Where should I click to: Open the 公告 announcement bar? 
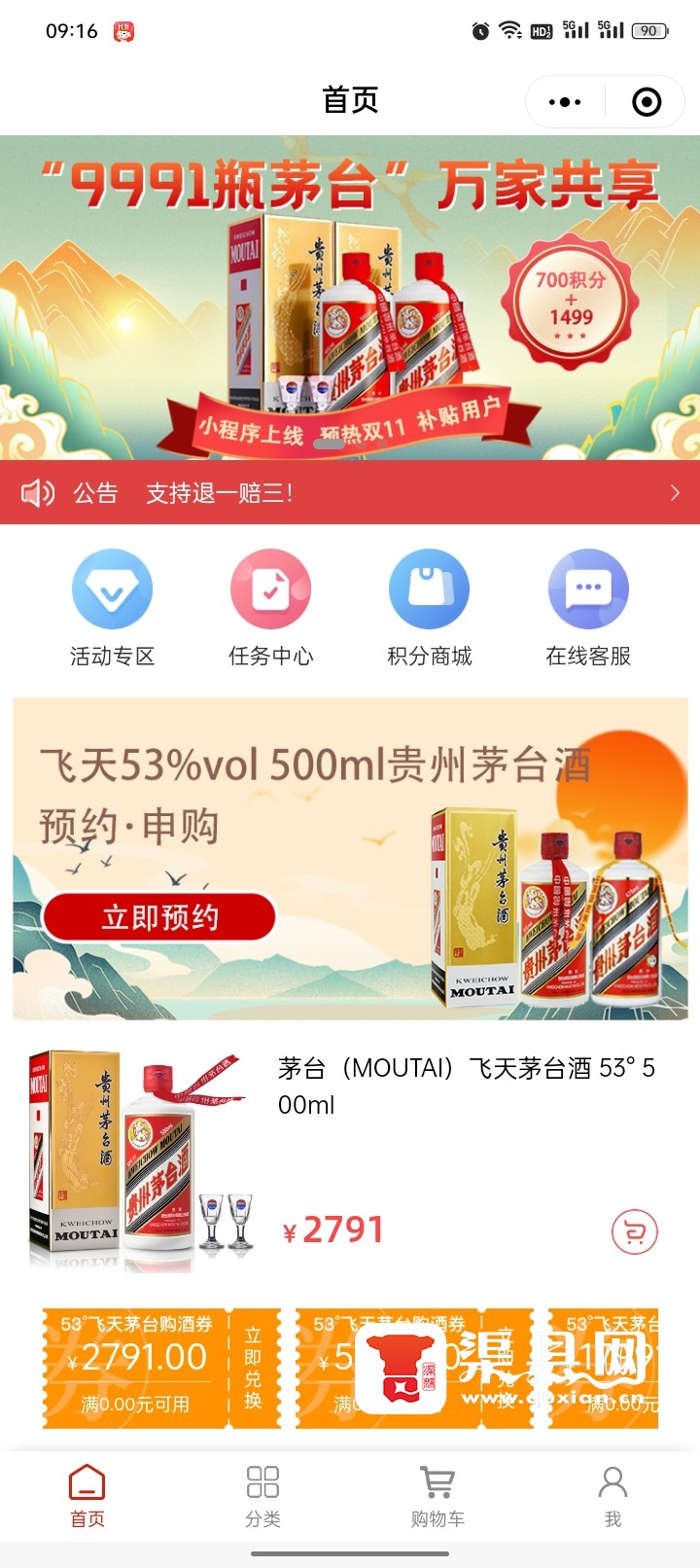pos(350,493)
